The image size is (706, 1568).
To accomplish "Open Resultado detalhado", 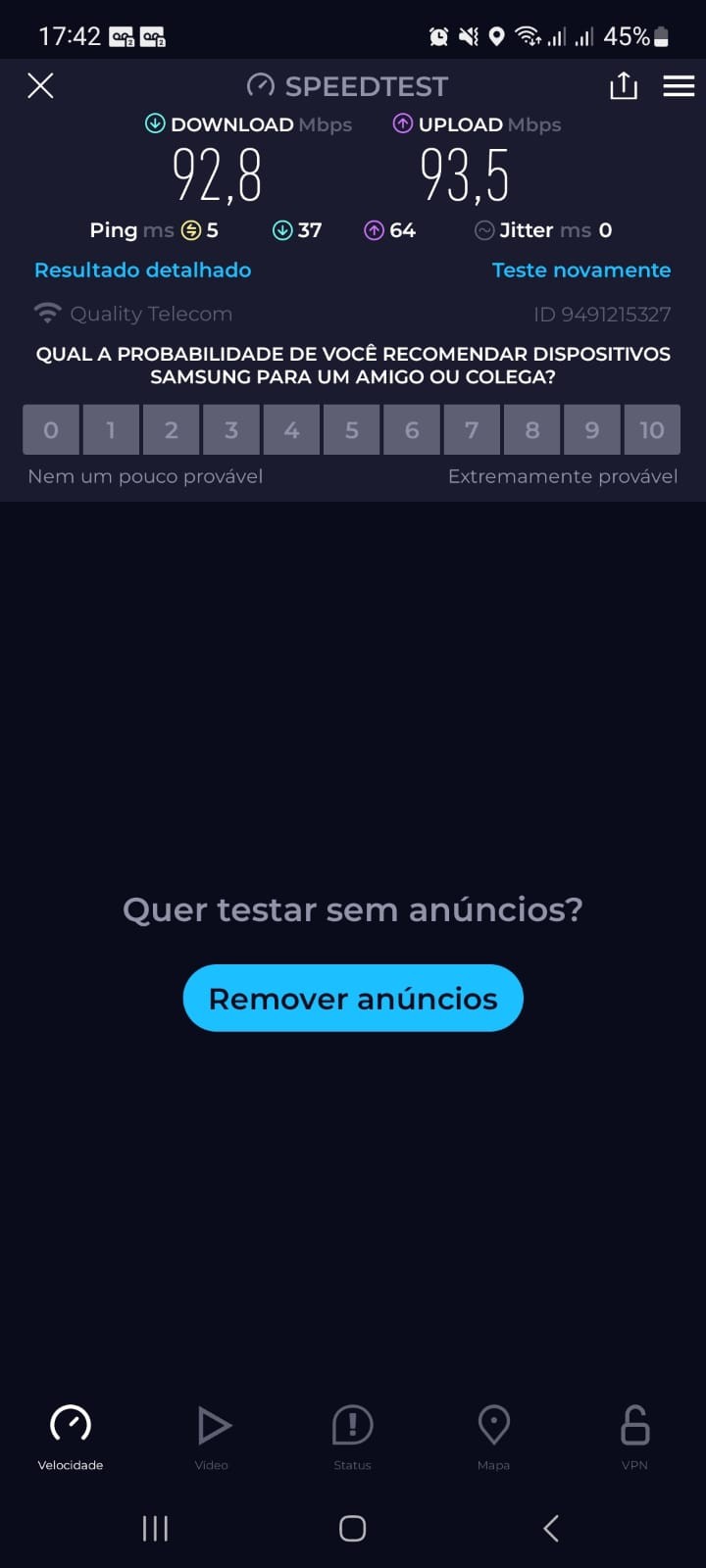I will click(142, 270).
